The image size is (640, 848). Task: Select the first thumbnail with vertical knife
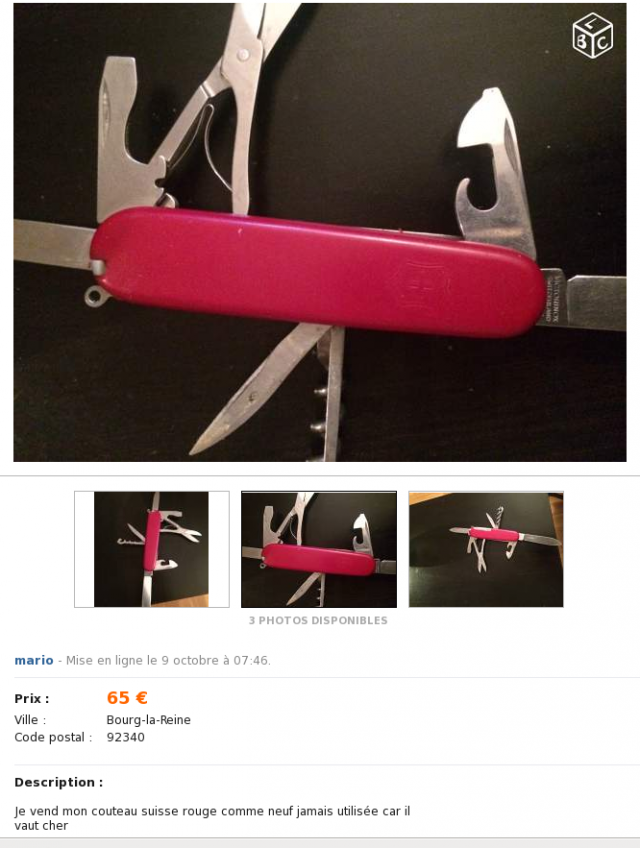click(152, 549)
